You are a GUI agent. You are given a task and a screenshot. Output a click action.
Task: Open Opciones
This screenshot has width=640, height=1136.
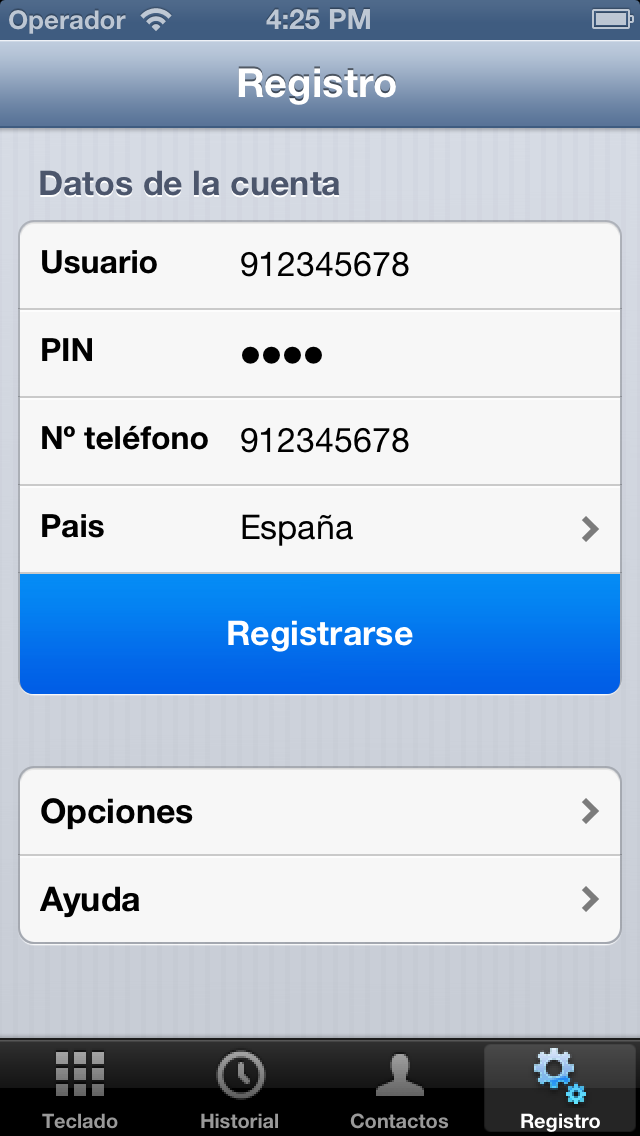point(320,811)
